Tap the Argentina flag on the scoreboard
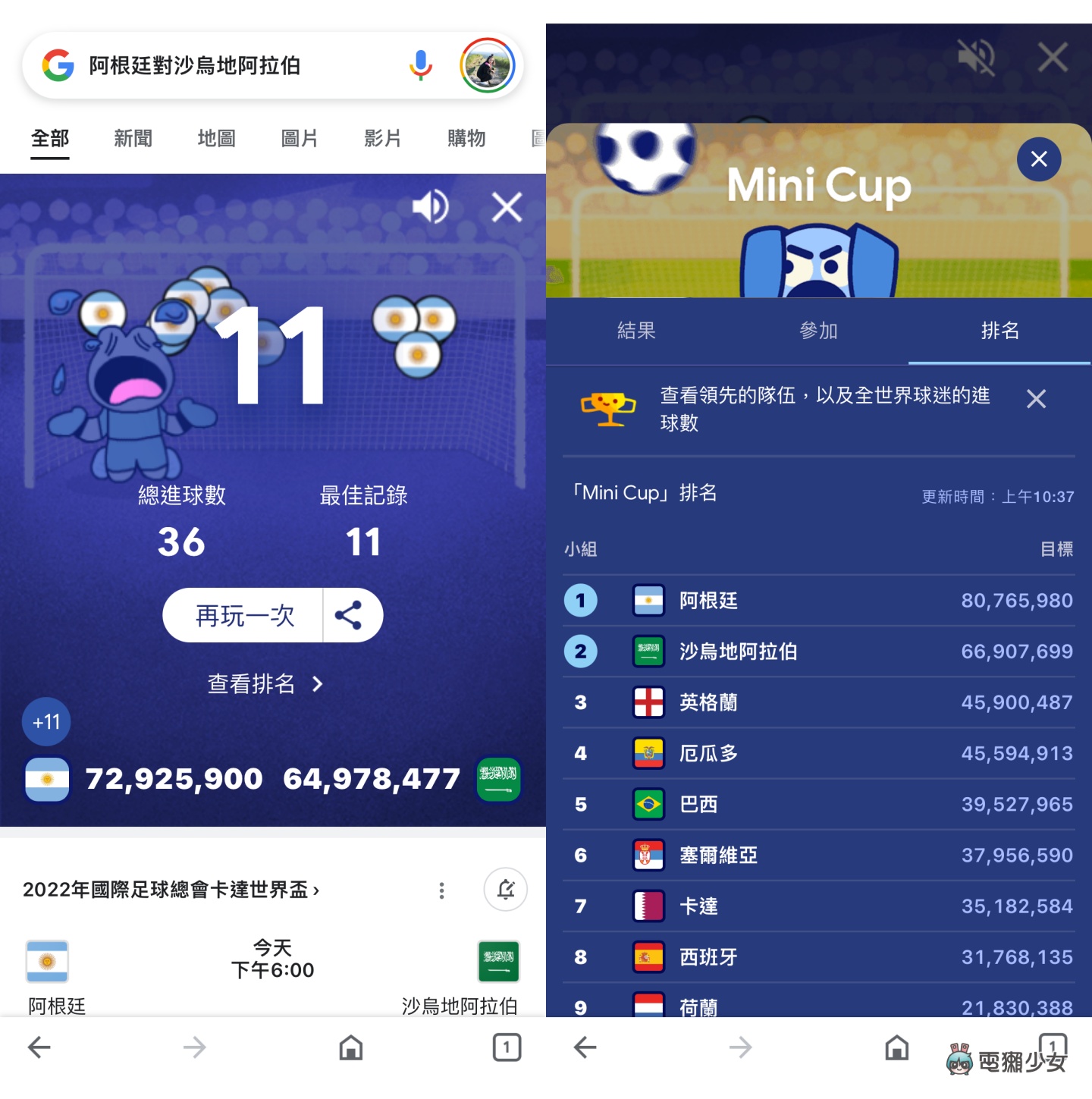Viewport: 1092px width, 1099px height. [46, 778]
